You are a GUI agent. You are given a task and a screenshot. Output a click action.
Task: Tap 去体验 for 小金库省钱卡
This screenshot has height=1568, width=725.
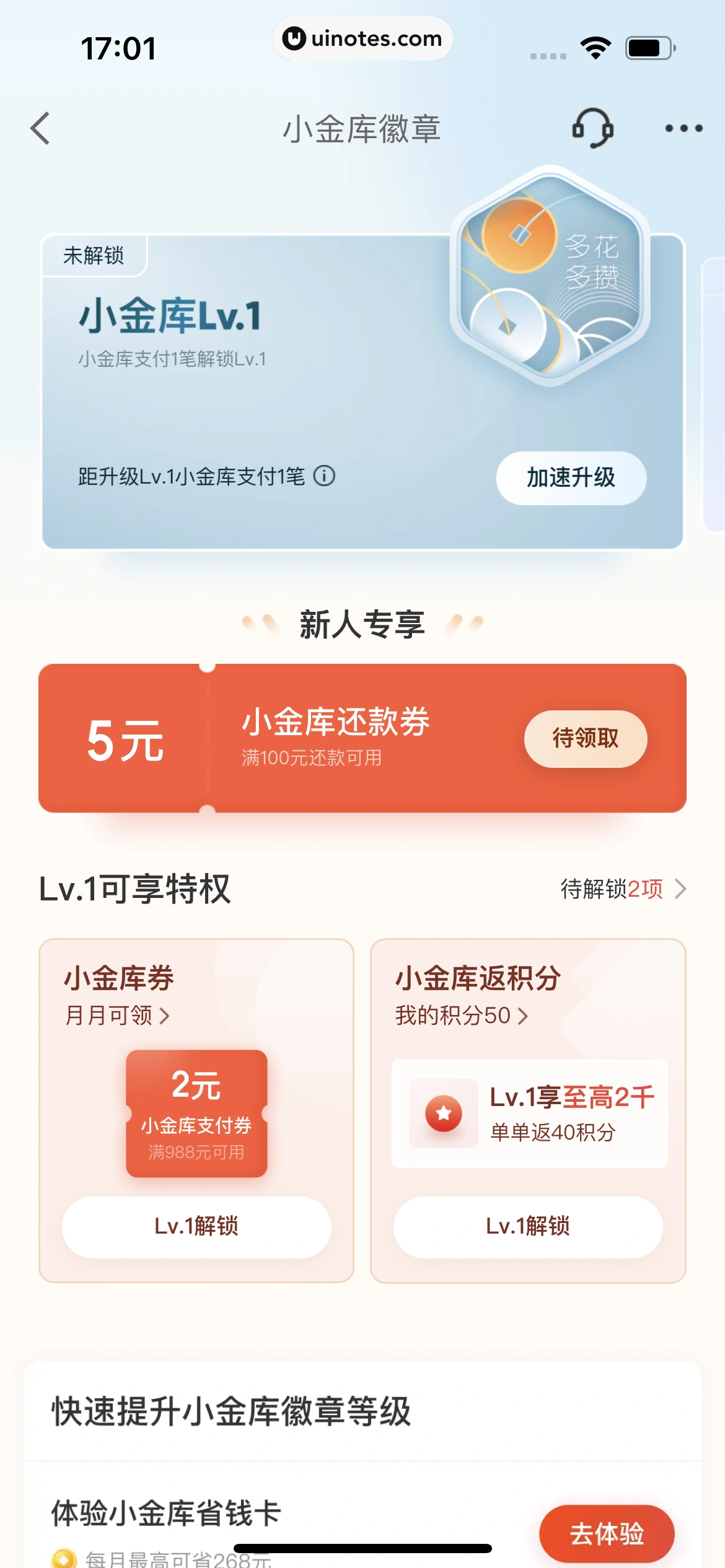[606, 1533]
